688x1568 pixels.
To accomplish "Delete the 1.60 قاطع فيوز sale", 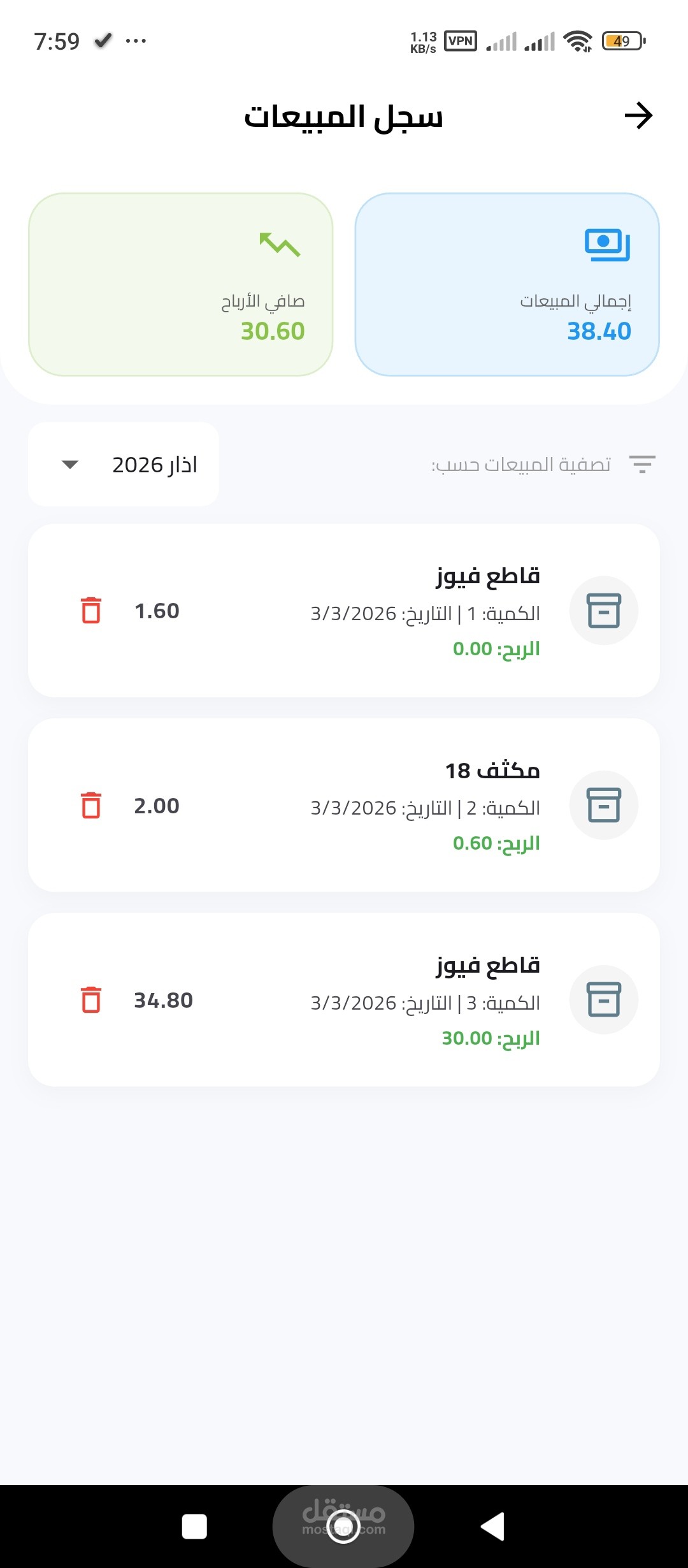I will (x=91, y=611).
